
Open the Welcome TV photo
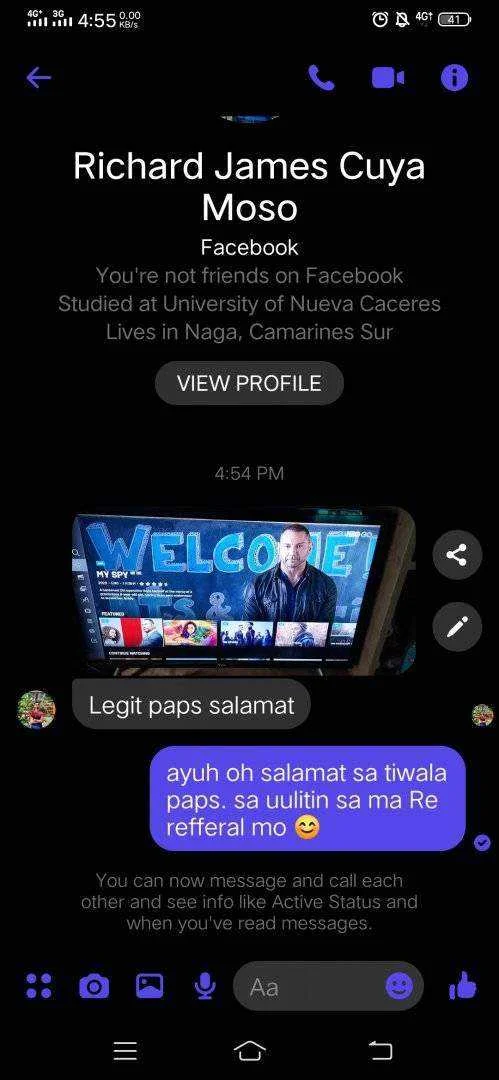pos(244,592)
